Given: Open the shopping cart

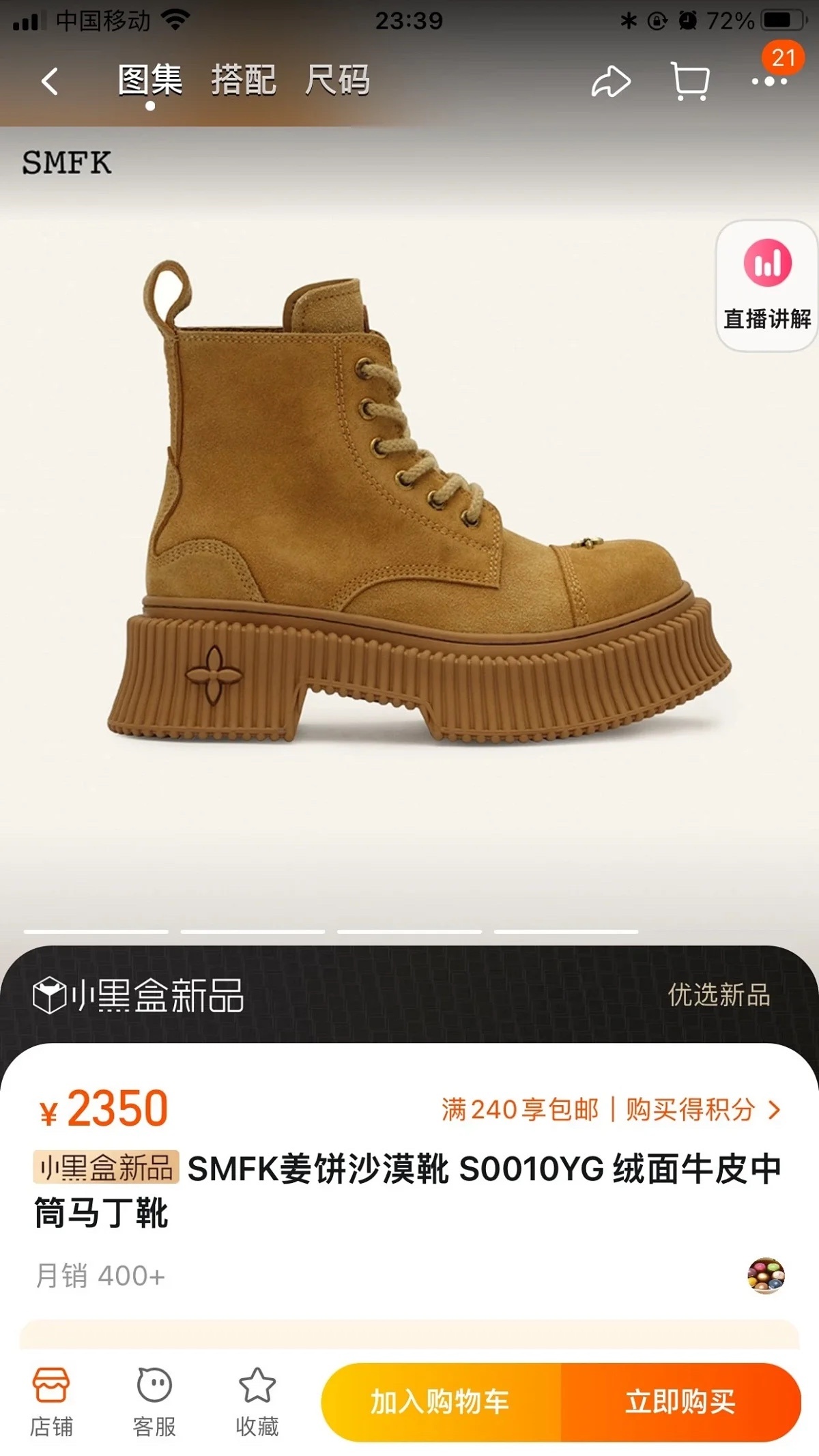Looking at the screenshot, I should tap(690, 82).
